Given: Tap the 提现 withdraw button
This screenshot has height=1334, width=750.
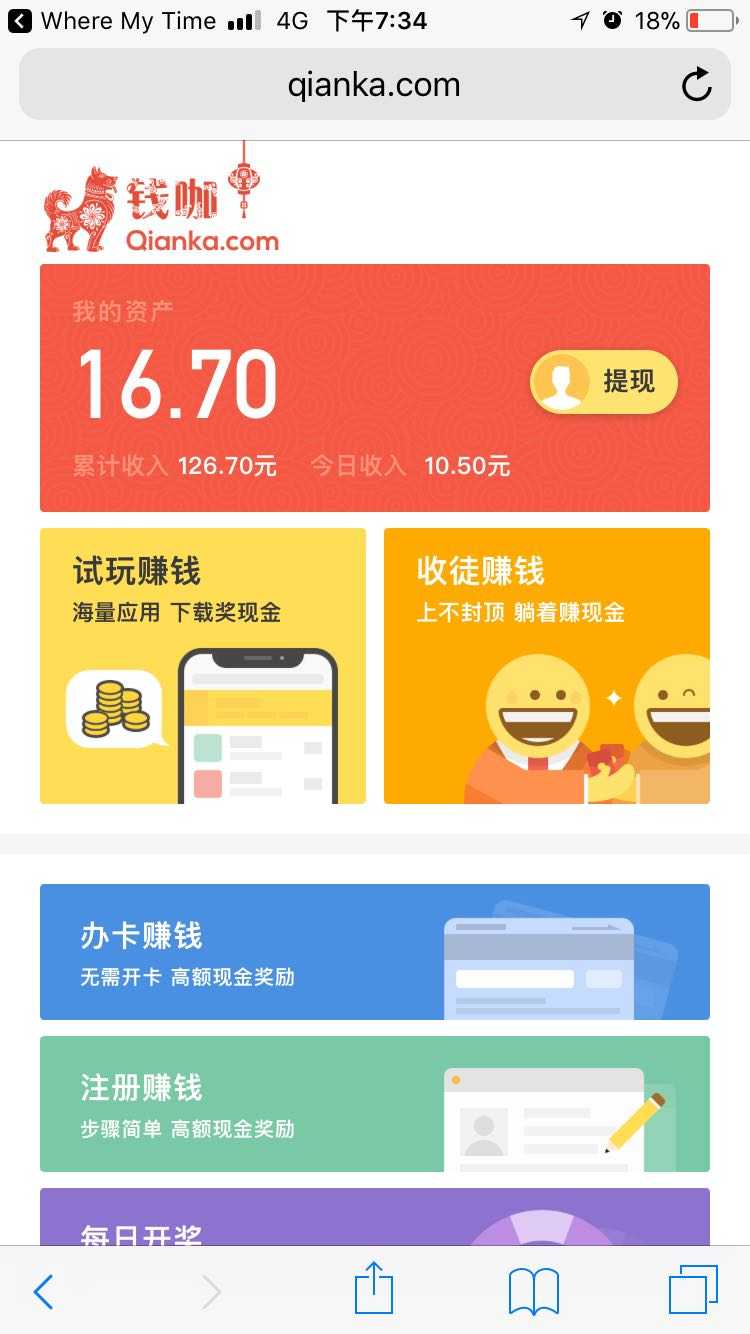Looking at the screenshot, I should coord(604,381).
